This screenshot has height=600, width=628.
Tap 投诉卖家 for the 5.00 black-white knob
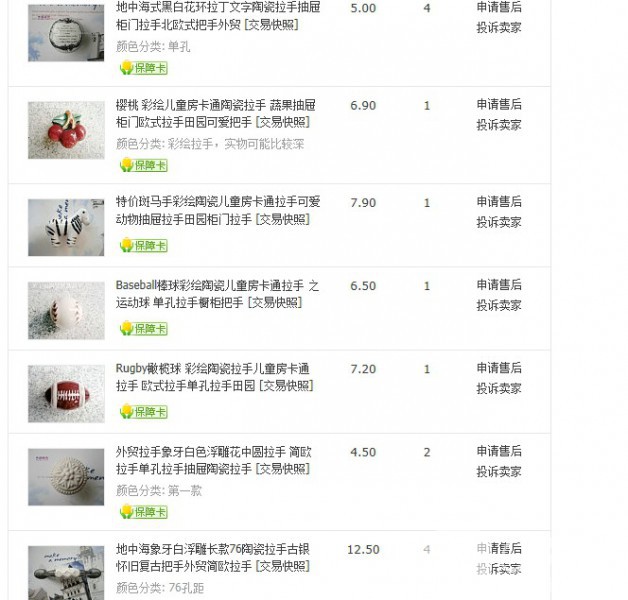498,28
